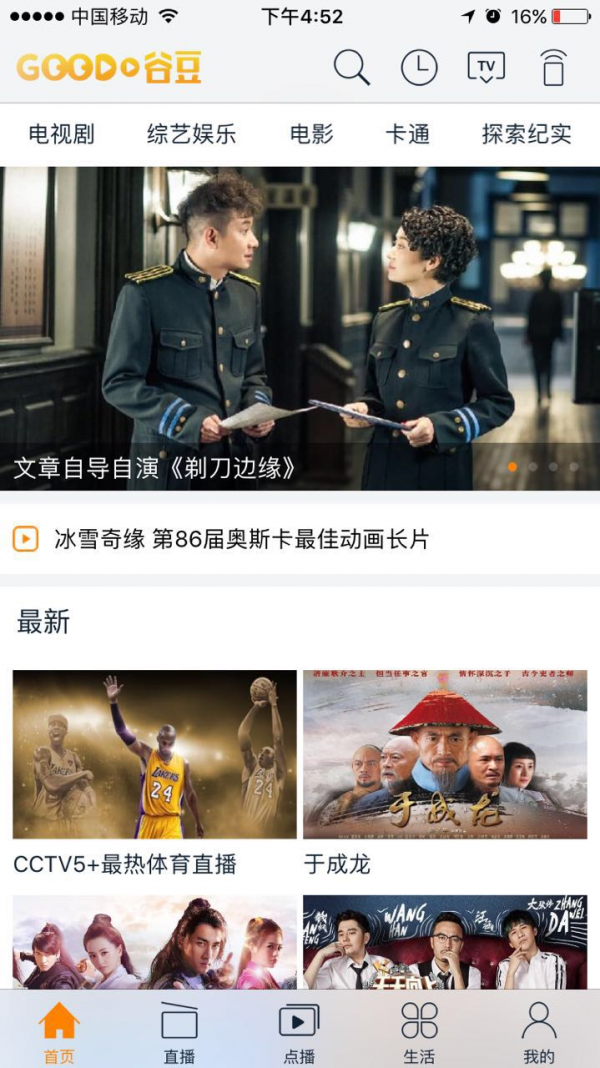Open the 剃刀边缘 featured banner
Screen dimensions: 600x1068
pyautogui.click(x=300, y=328)
